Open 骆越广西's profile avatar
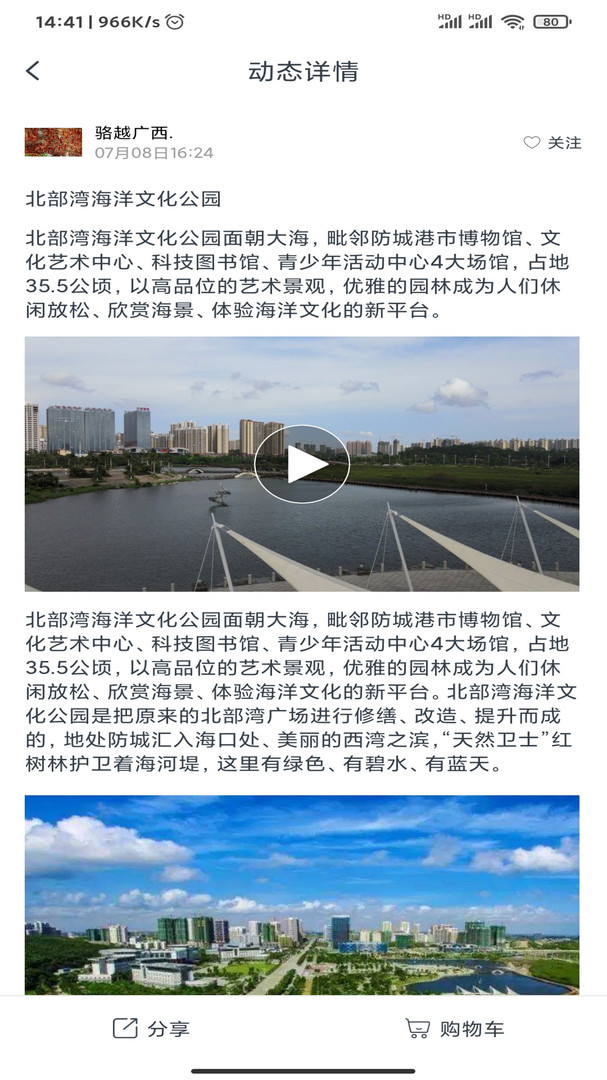The image size is (607, 1080). [54, 142]
